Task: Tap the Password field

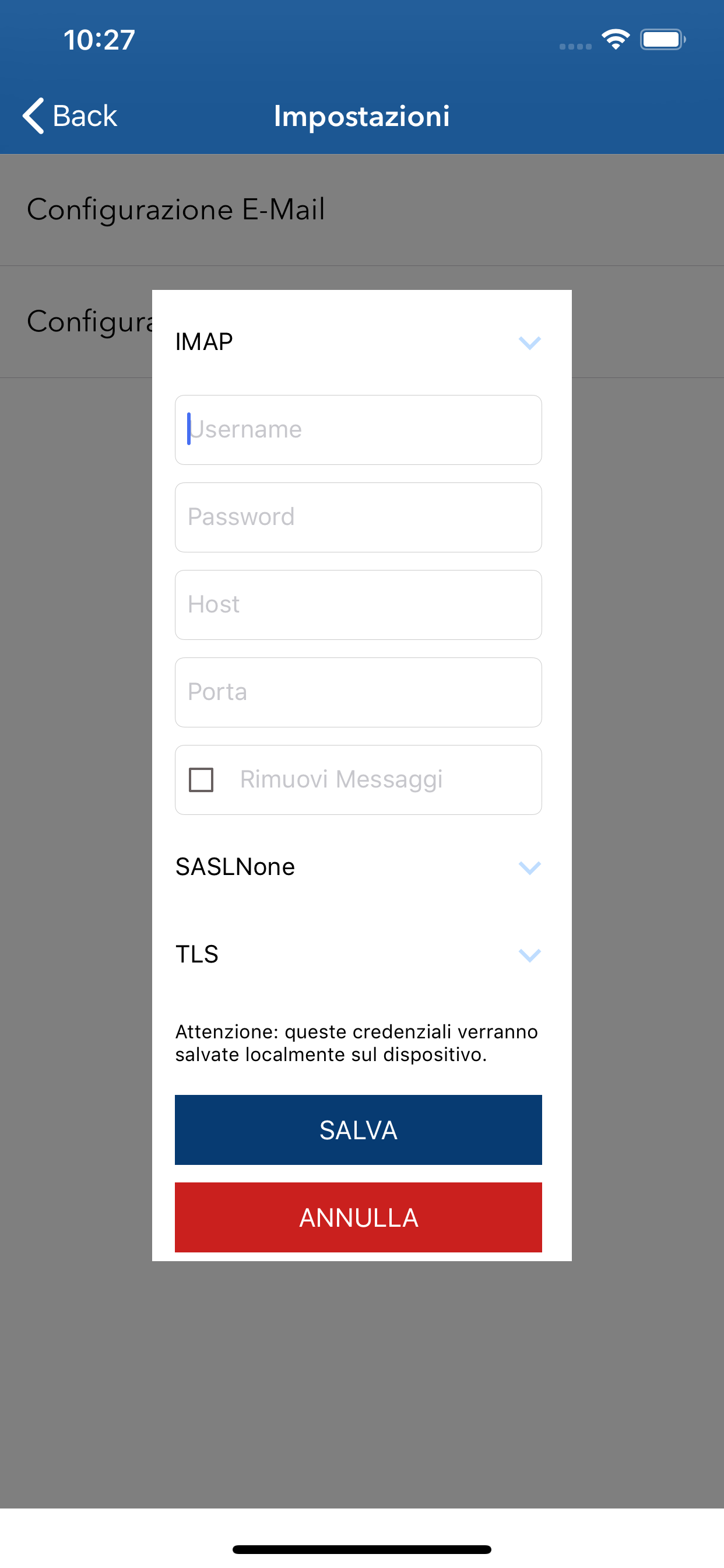Action: click(x=359, y=517)
